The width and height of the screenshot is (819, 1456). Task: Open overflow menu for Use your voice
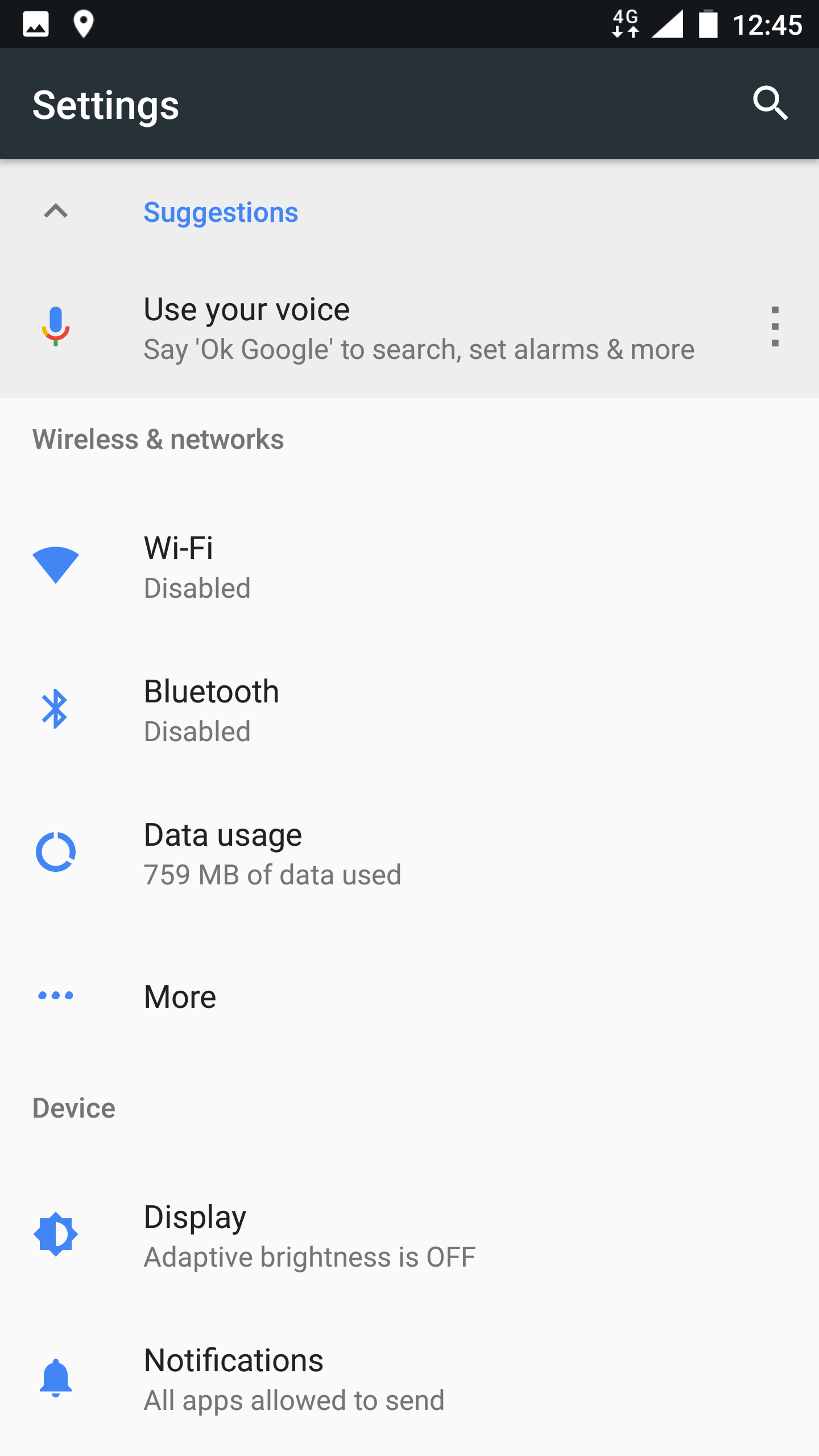click(x=775, y=327)
